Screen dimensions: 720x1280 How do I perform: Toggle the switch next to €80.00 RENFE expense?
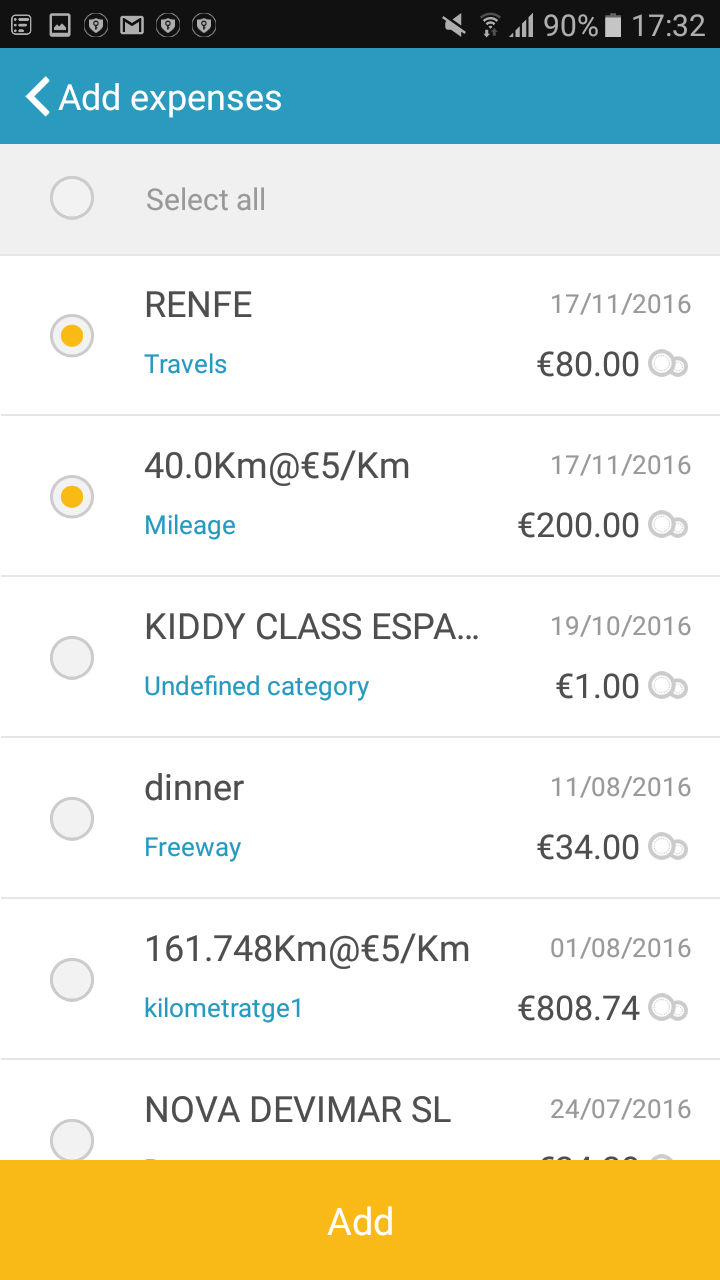(668, 364)
